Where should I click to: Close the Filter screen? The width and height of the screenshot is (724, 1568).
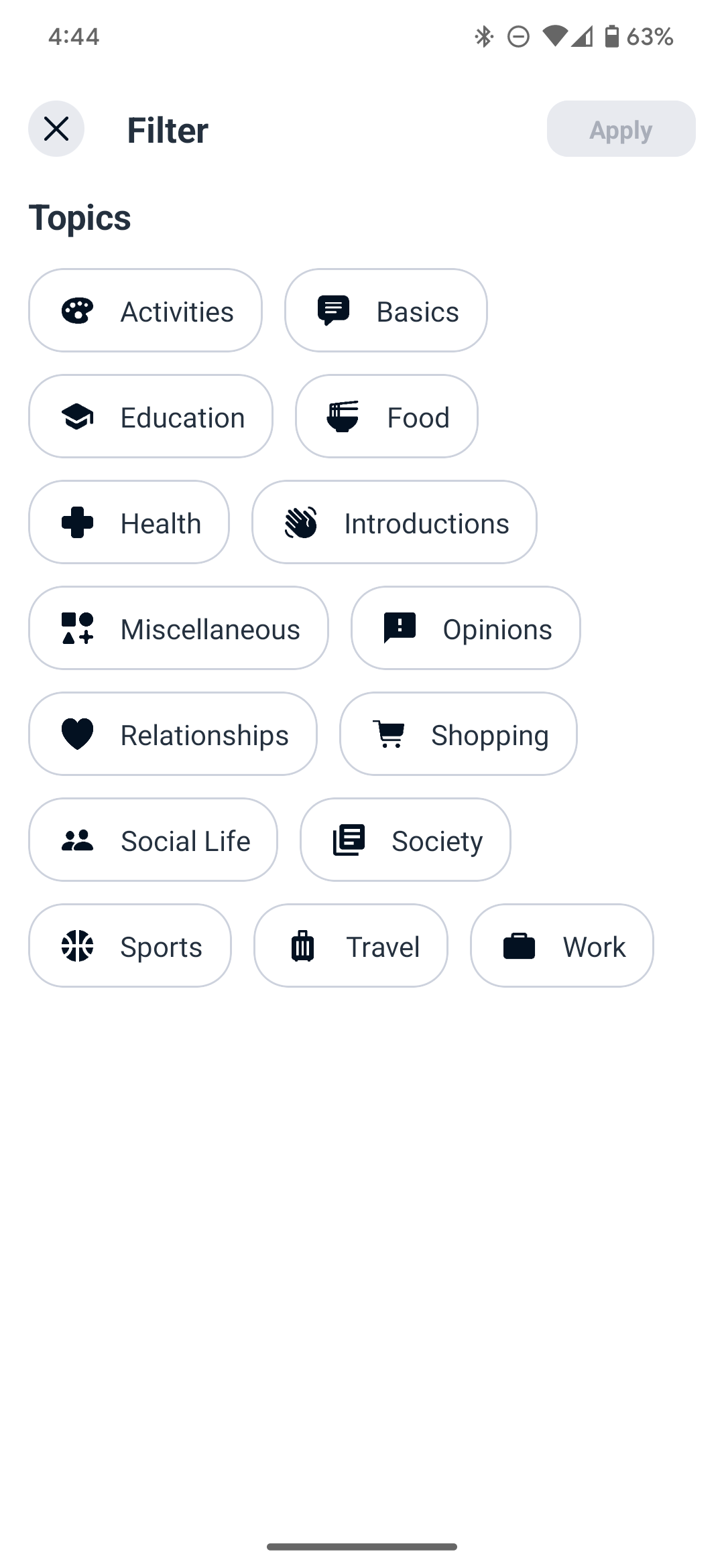point(56,129)
